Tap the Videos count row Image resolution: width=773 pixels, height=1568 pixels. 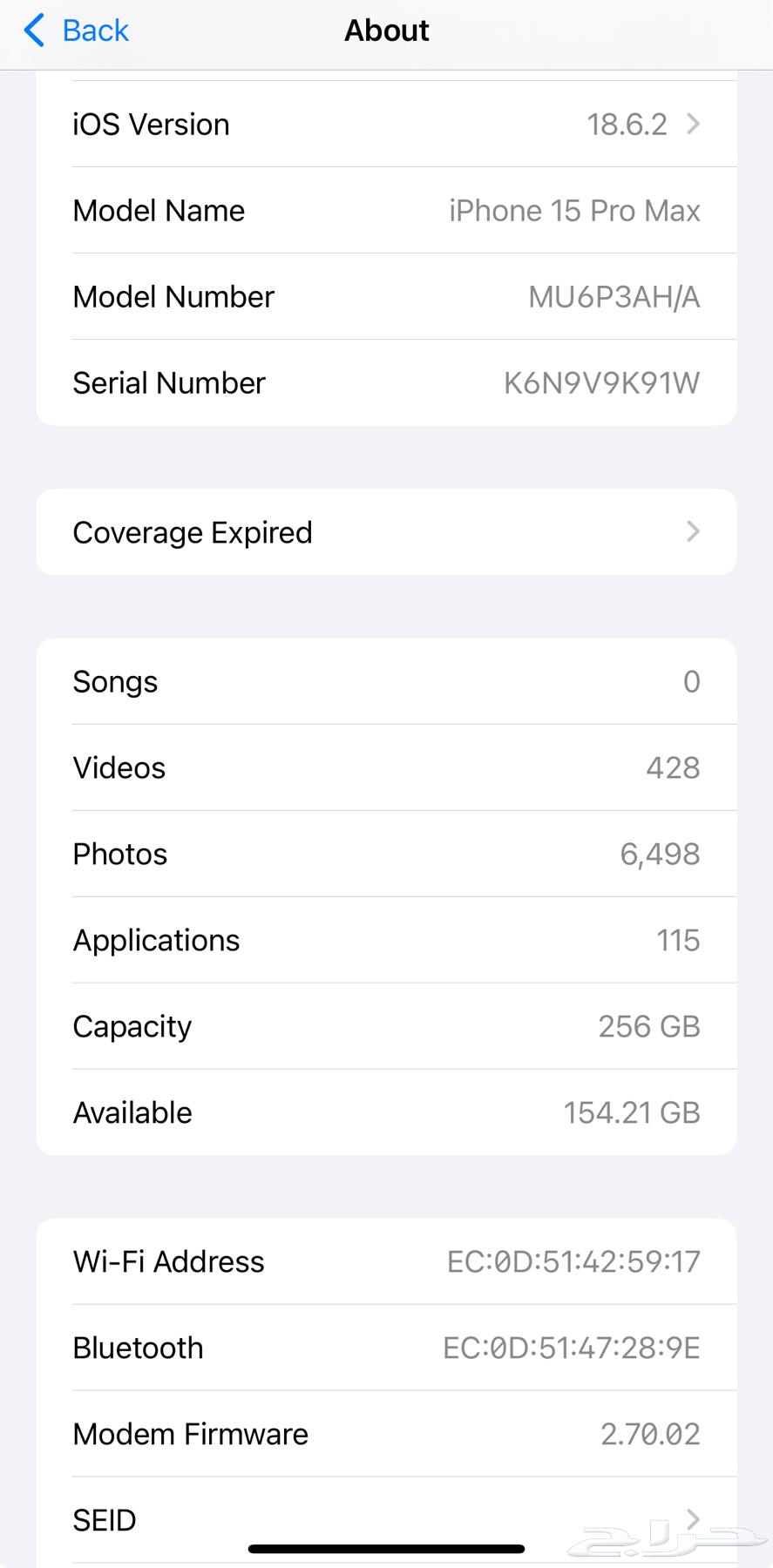[x=386, y=767]
